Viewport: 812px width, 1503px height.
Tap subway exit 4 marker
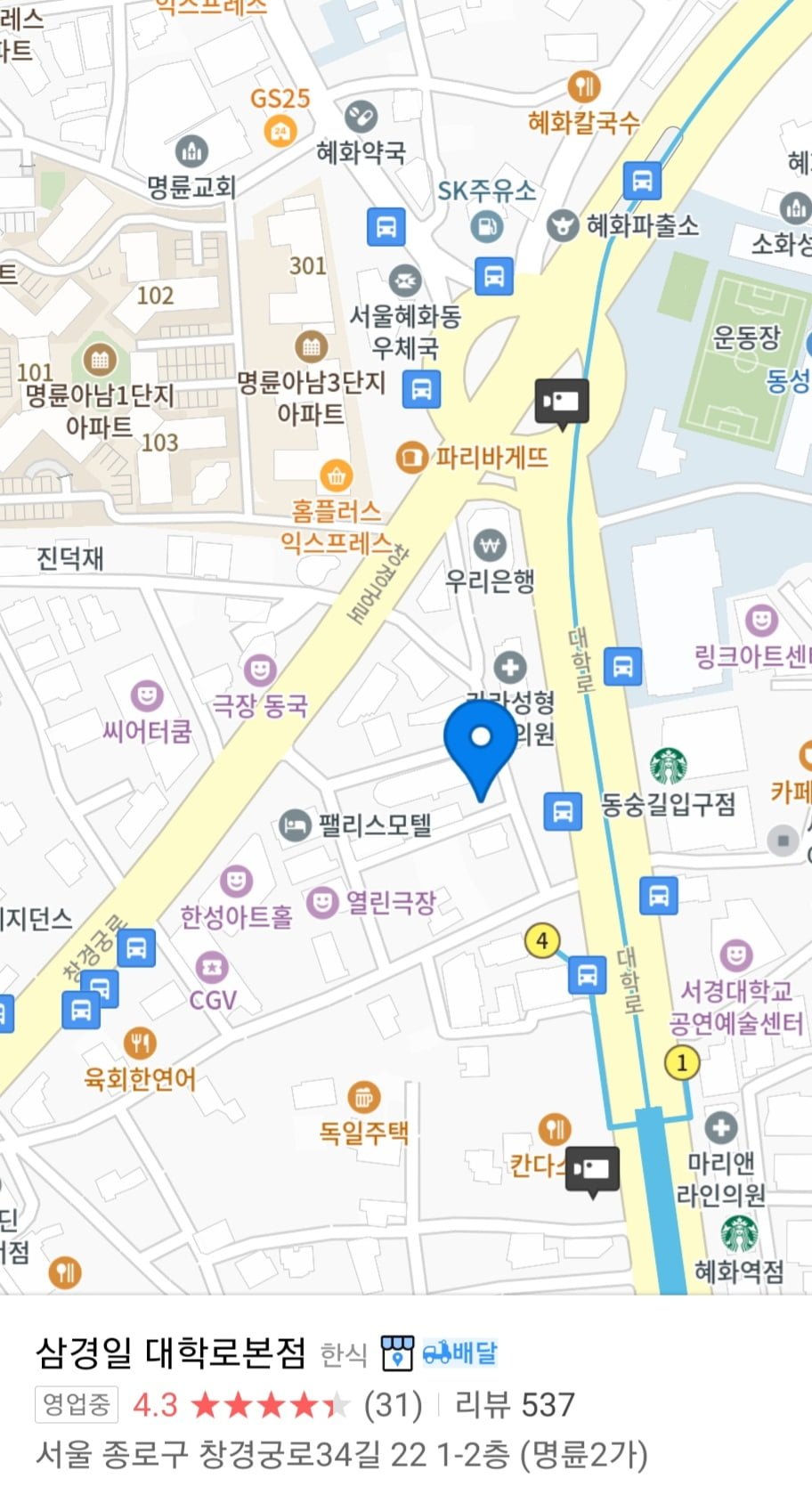[x=542, y=940]
